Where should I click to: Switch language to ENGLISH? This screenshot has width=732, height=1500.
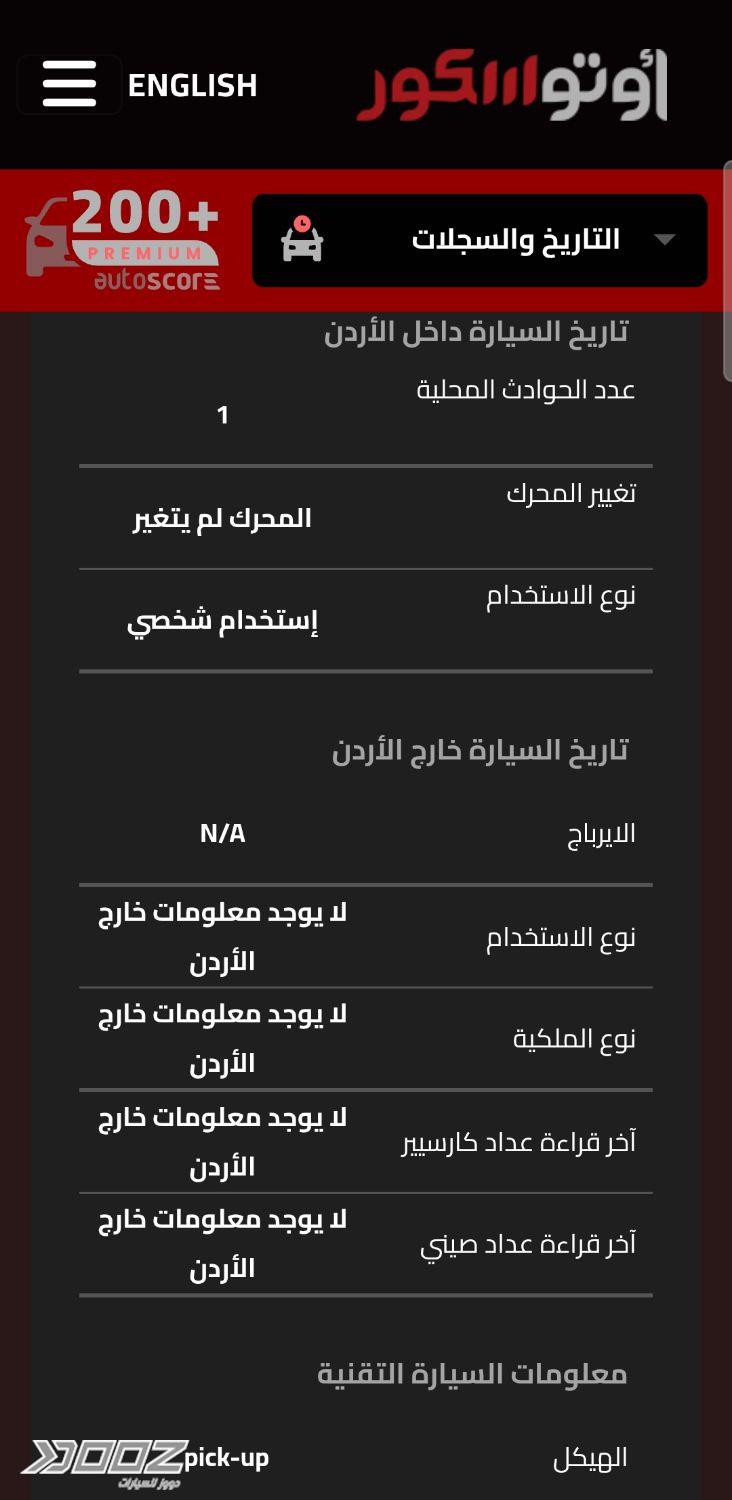click(192, 86)
